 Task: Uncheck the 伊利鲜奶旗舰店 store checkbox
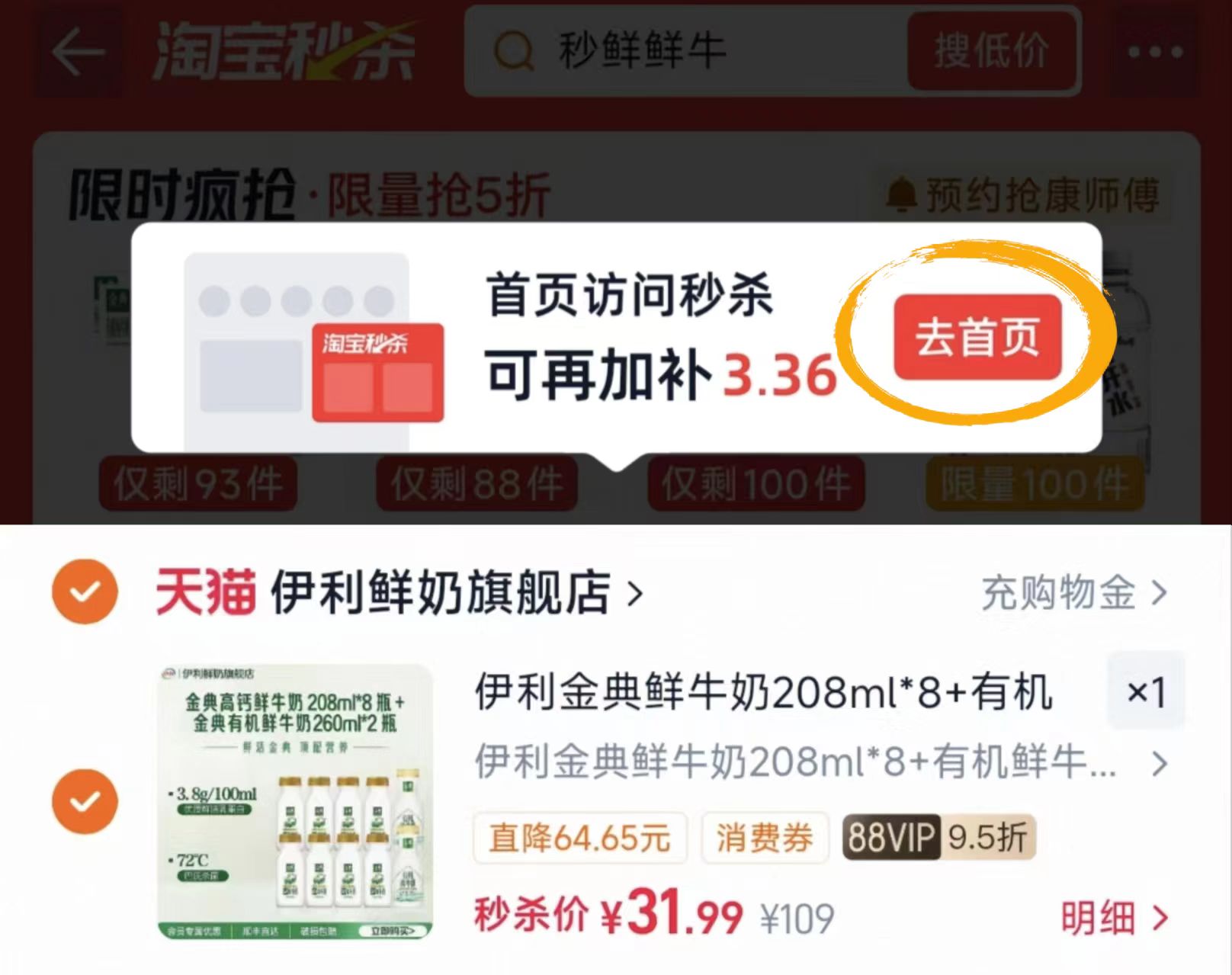pyautogui.click(x=85, y=592)
